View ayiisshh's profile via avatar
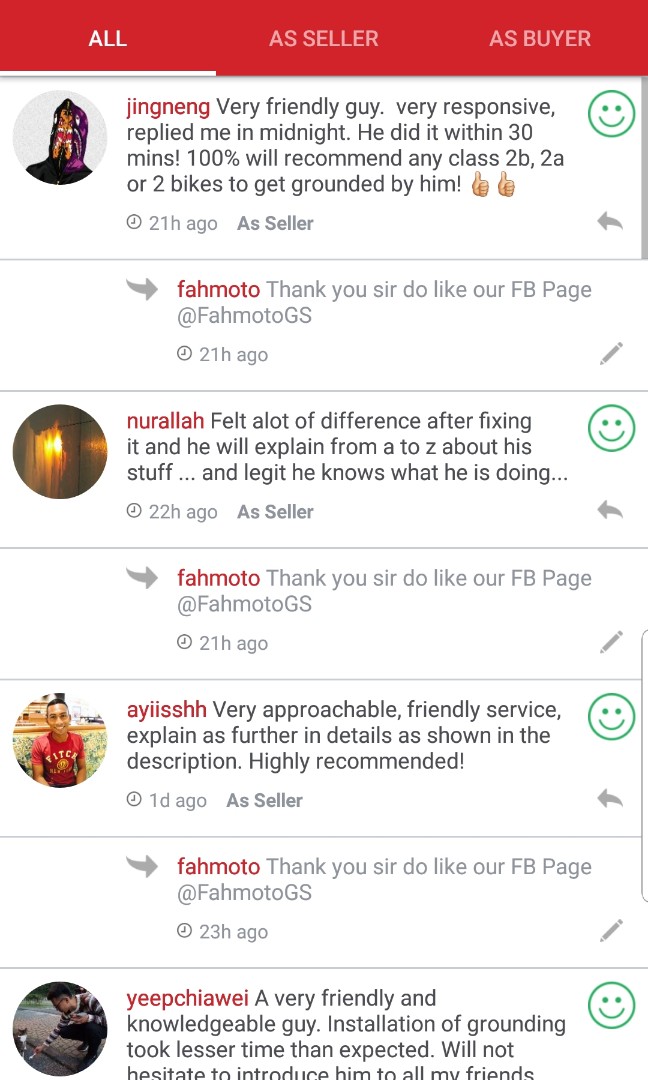The width and height of the screenshot is (648, 1080). 60,741
